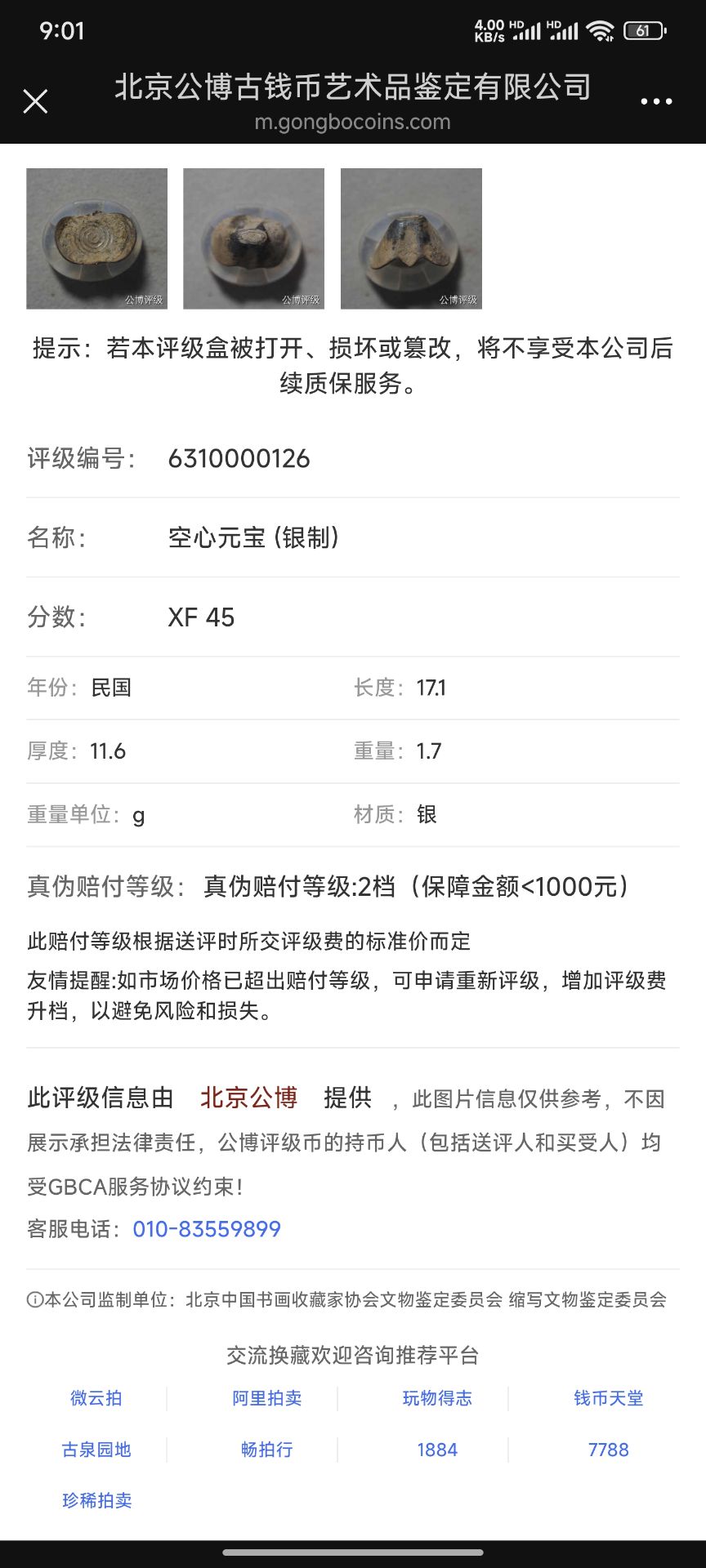Call customer service number 010-83559899
This screenshot has height=1568, width=706.
click(207, 1229)
